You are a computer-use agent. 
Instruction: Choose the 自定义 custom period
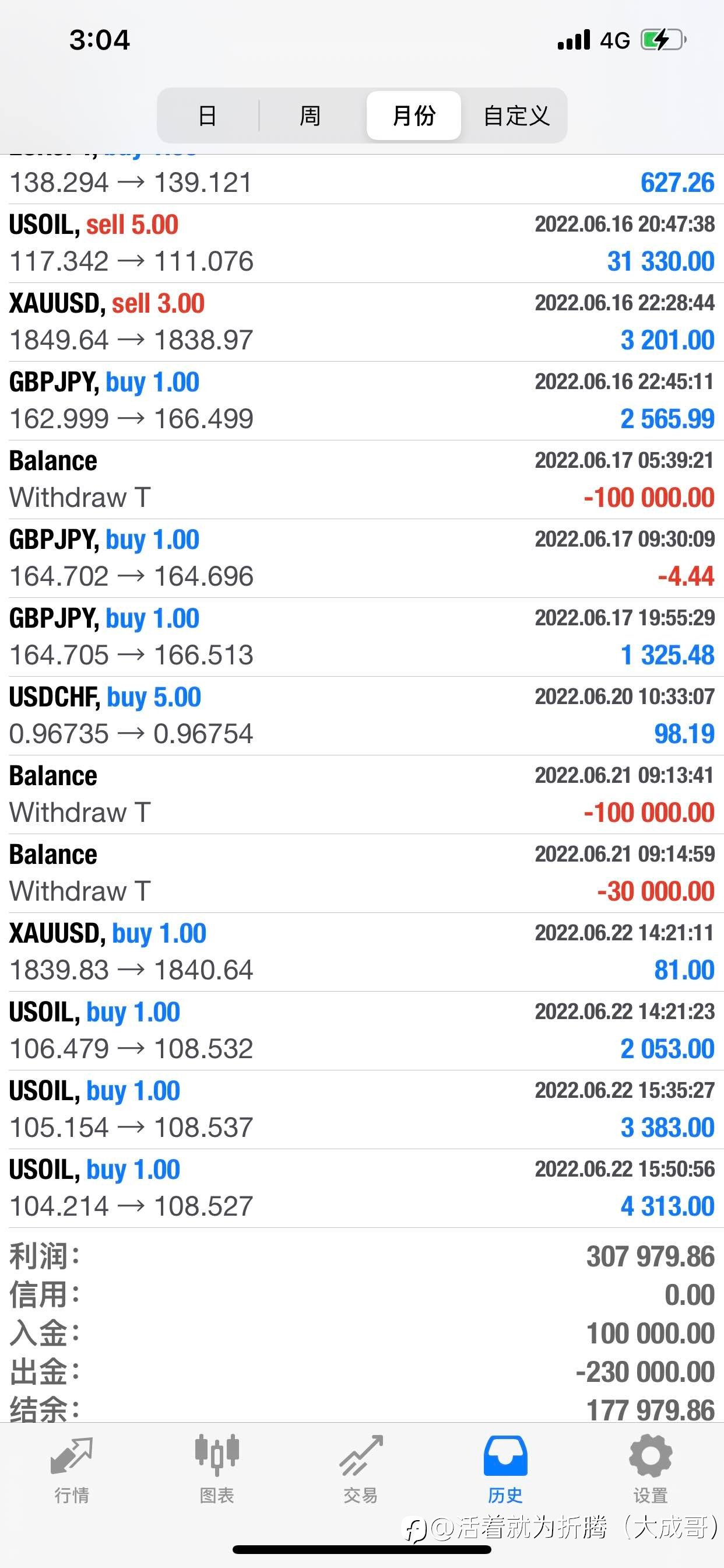click(516, 116)
